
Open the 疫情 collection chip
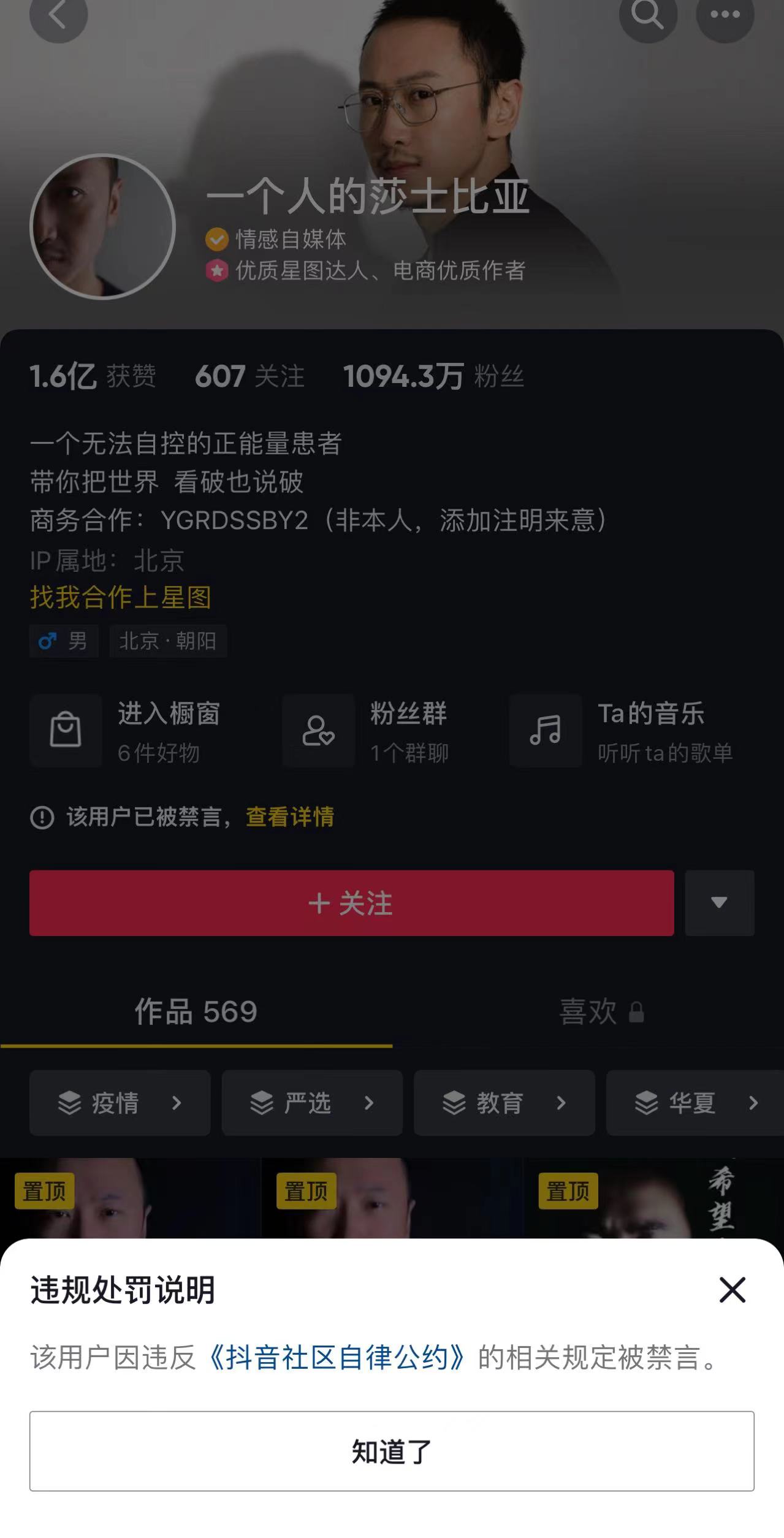pos(120,1103)
